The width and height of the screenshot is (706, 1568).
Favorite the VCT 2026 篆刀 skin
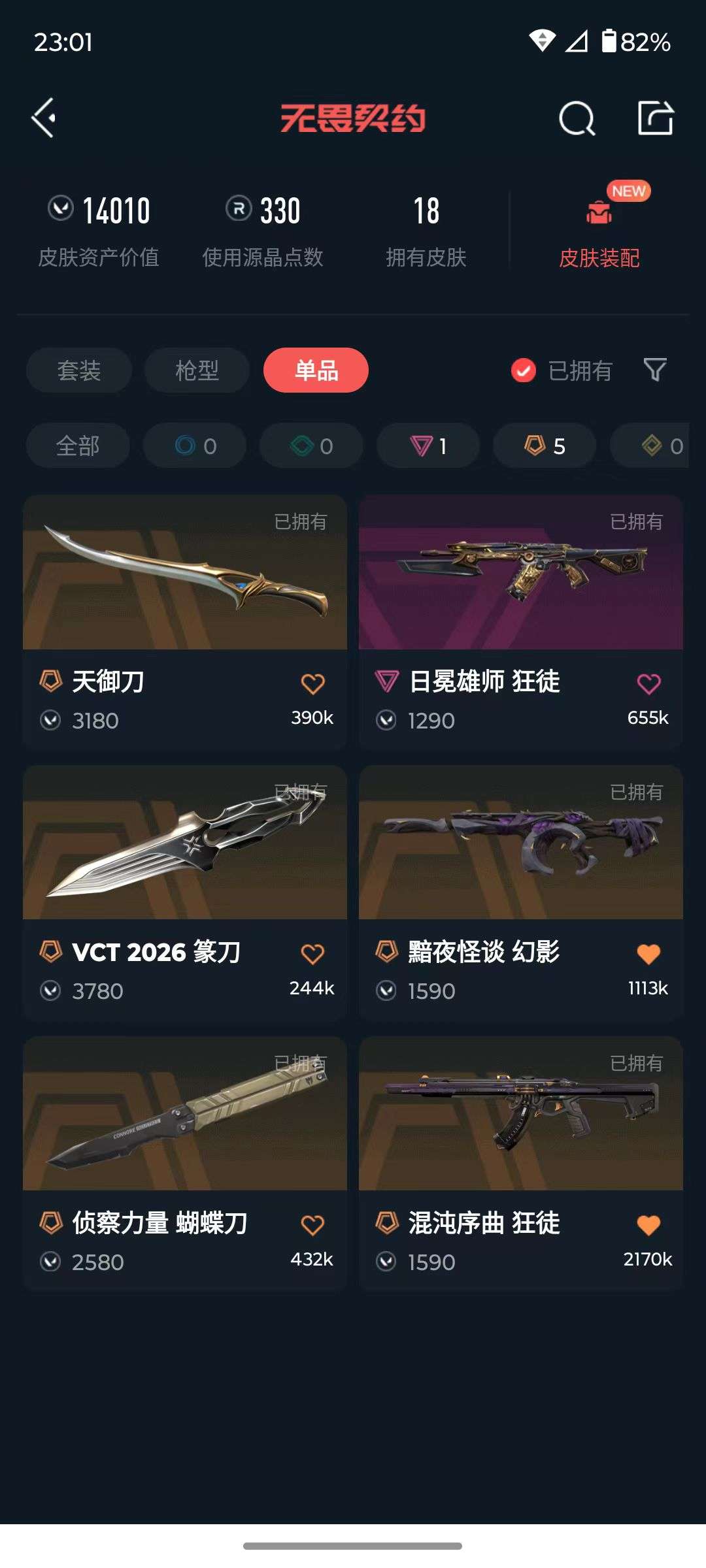[313, 953]
